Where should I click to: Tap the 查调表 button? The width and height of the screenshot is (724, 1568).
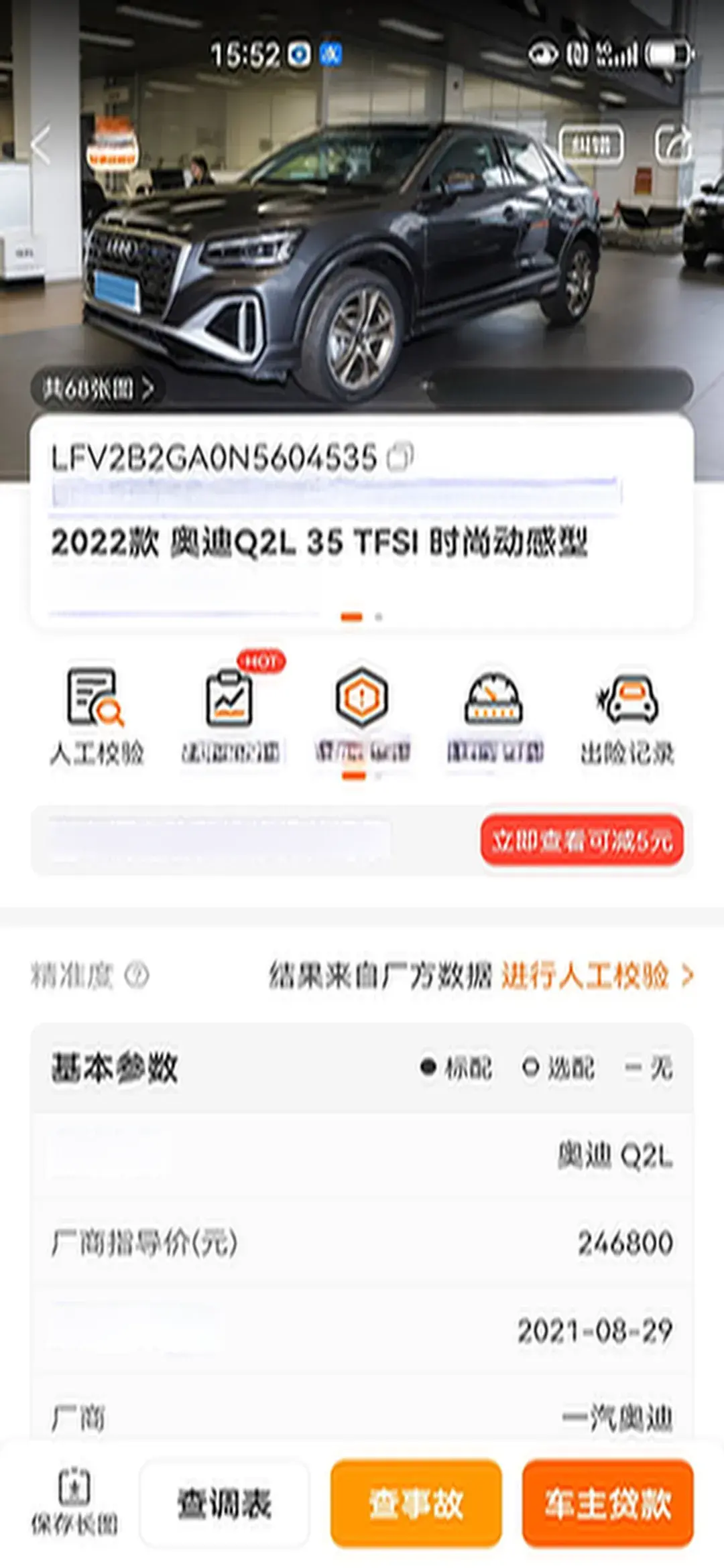pos(224,1503)
